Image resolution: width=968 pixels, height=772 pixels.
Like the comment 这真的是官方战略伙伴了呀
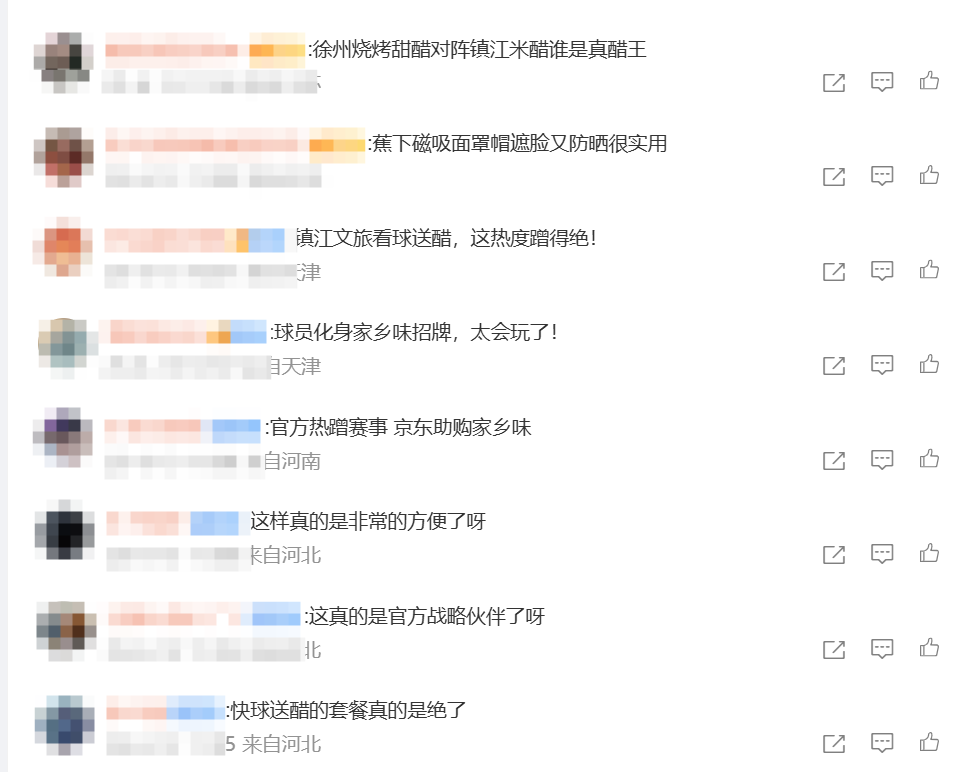(x=930, y=647)
